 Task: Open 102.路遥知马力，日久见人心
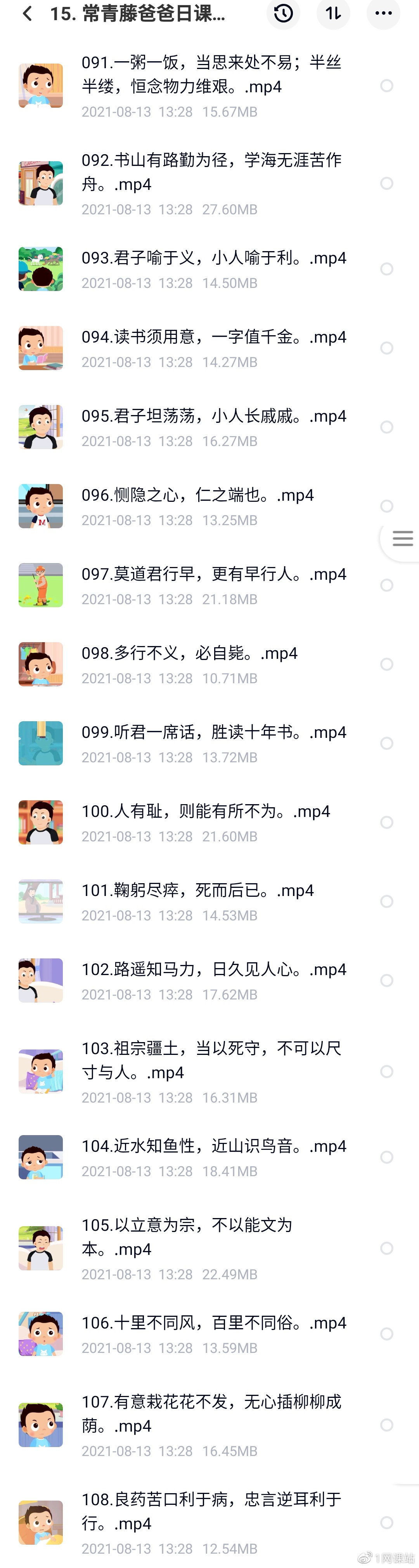(213, 970)
